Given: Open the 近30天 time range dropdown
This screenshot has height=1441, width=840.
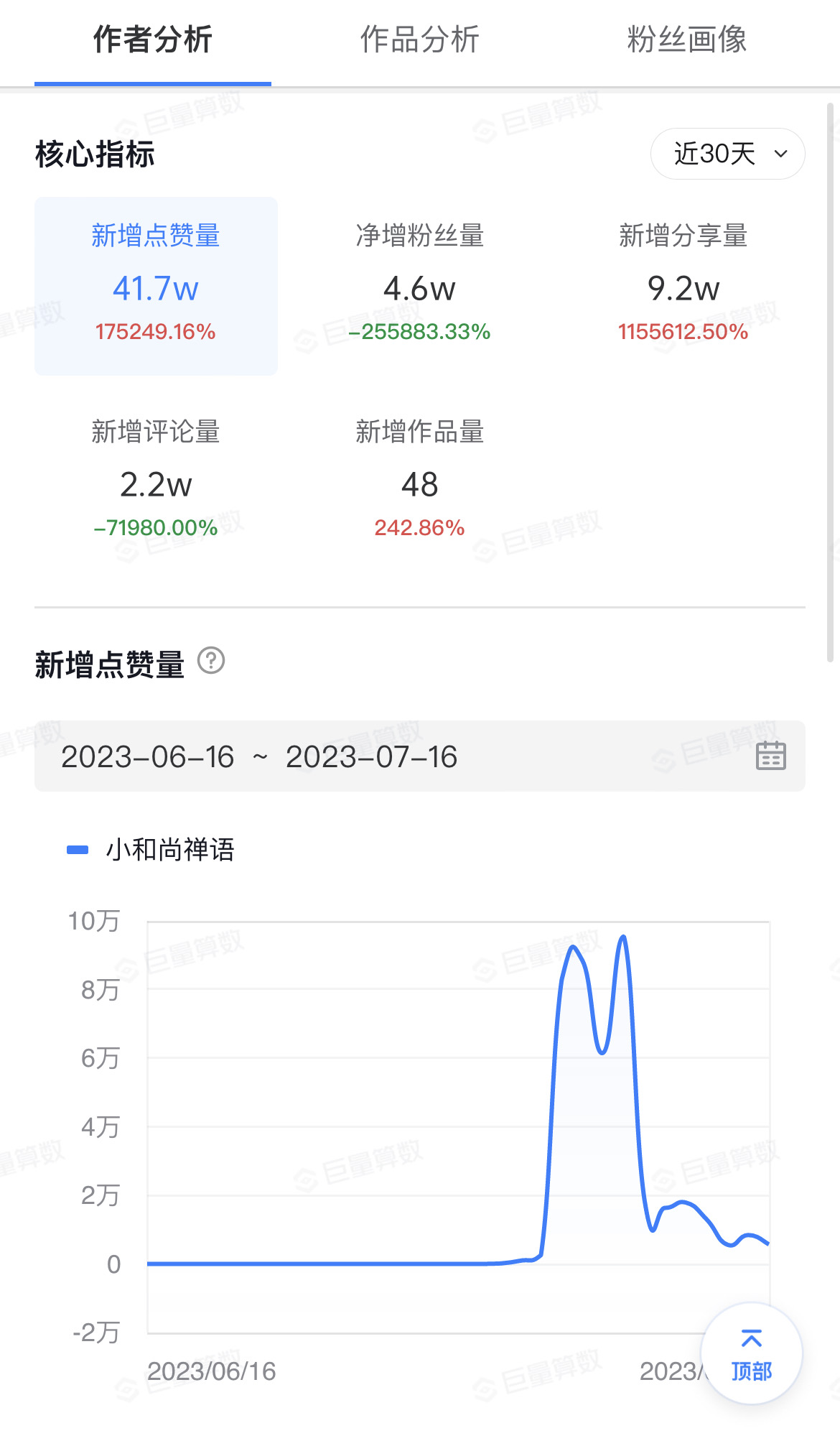Looking at the screenshot, I should pyautogui.click(x=727, y=154).
